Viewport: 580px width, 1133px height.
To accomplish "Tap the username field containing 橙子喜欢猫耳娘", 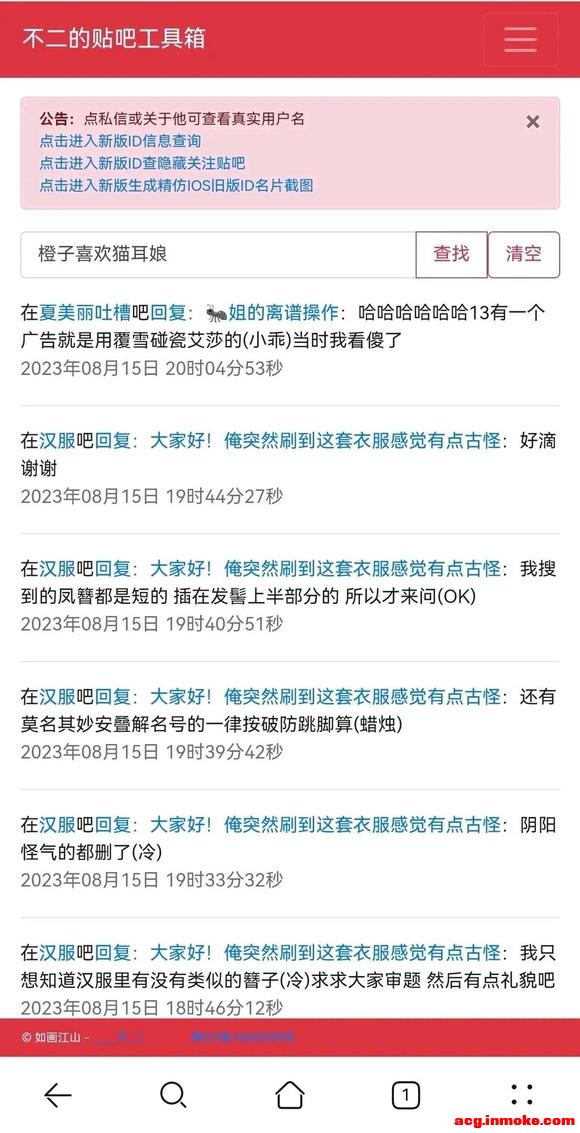I will (x=218, y=254).
